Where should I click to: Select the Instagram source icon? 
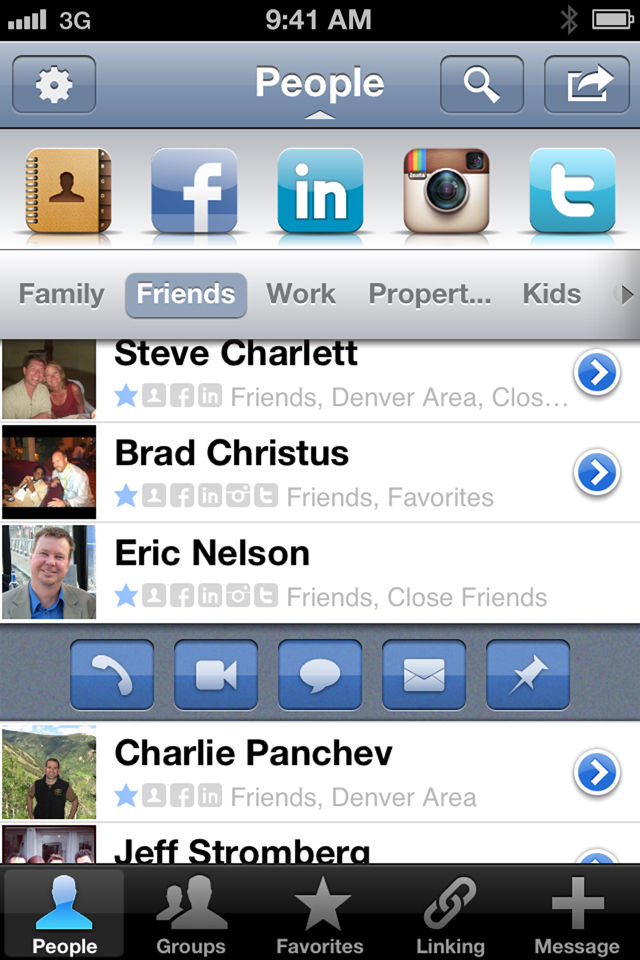click(x=446, y=192)
